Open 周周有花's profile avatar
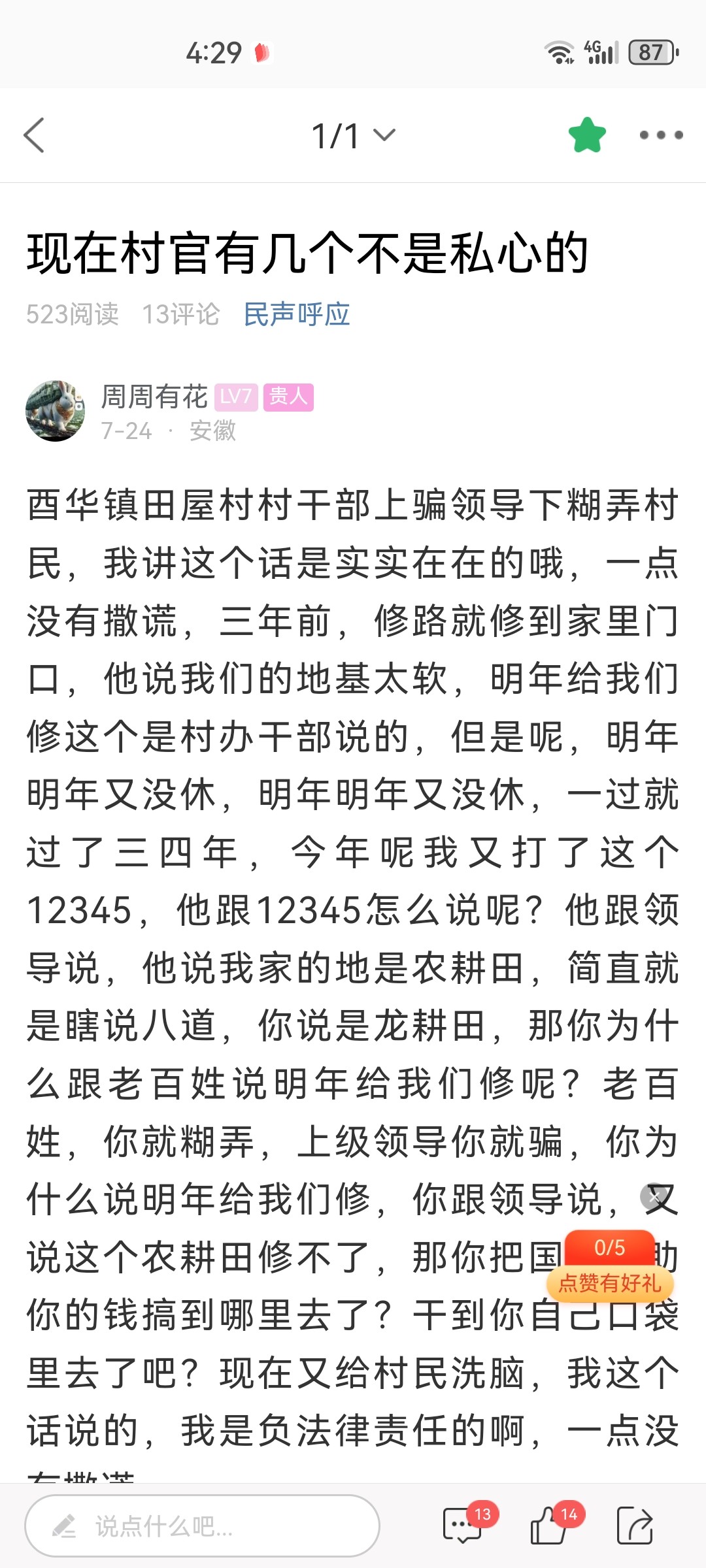This screenshot has height=1568, width=706. [55, 411]
